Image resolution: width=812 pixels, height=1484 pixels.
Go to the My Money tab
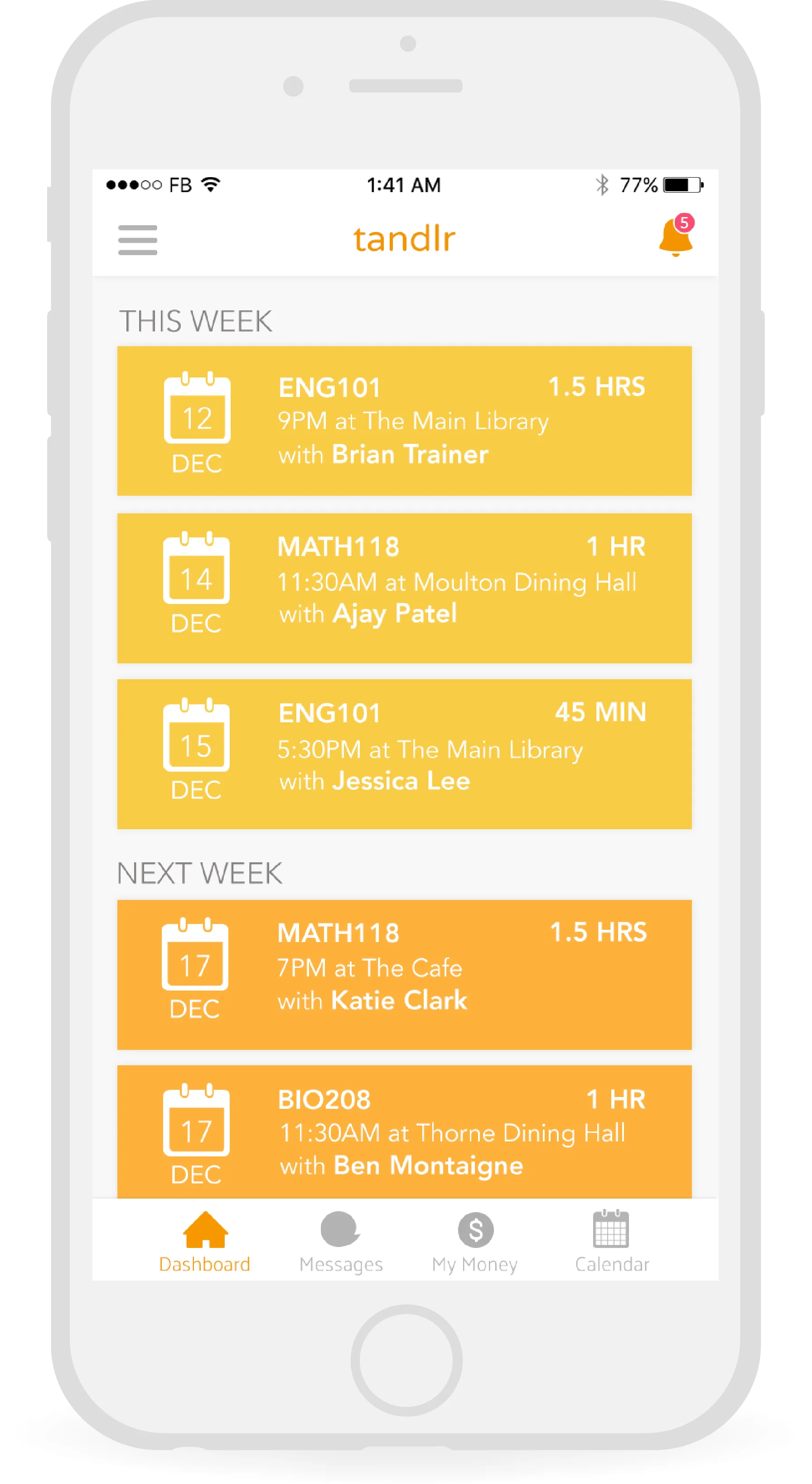click(475, 1242)
